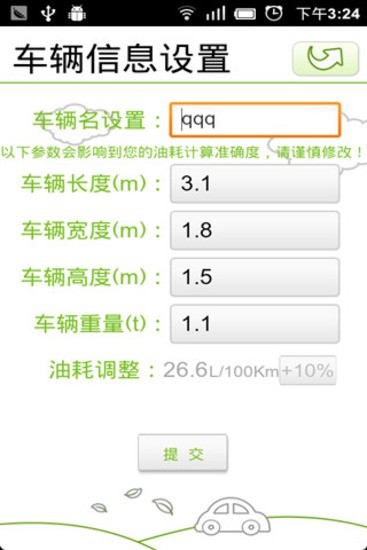This screenshot has height=550, width=367.
Task: Change the vehicle height value 1.5
Action: point(255,277)
